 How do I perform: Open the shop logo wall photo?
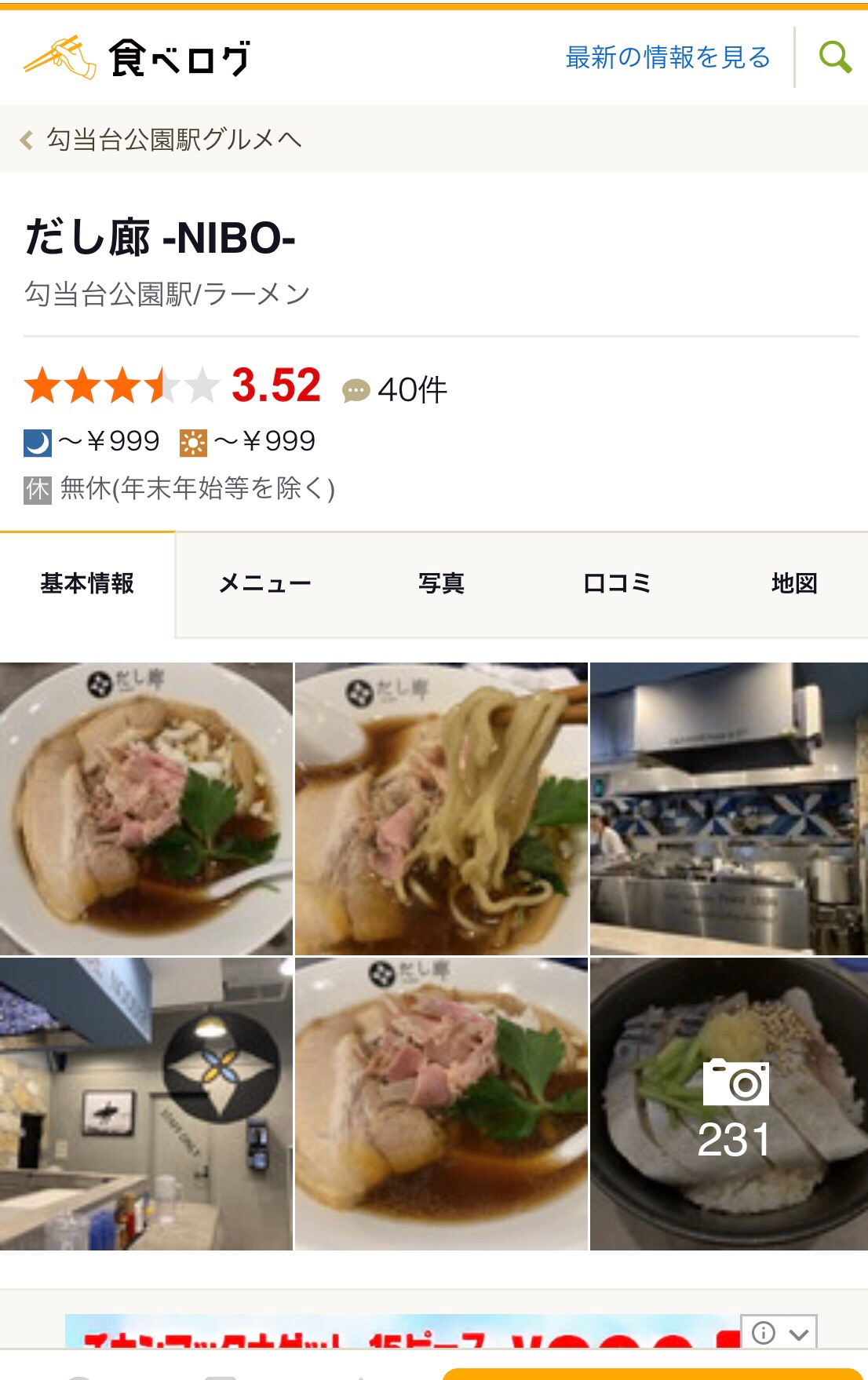click(146, 1104)
